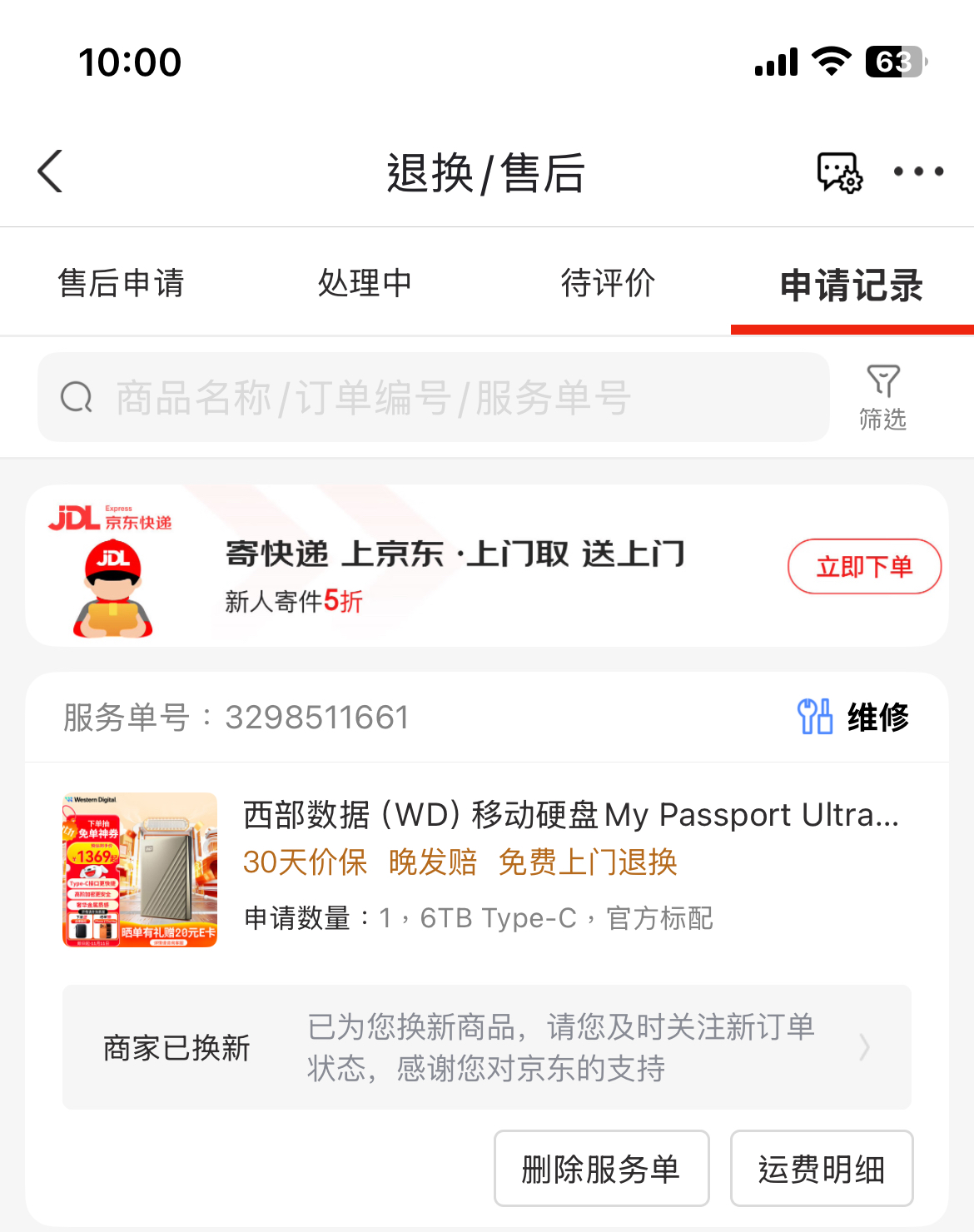Viewport: 974px width, 1232px height.
Task: Switch to the 待评价 tab
Action: pyautogui.click(x=608, y=283)
